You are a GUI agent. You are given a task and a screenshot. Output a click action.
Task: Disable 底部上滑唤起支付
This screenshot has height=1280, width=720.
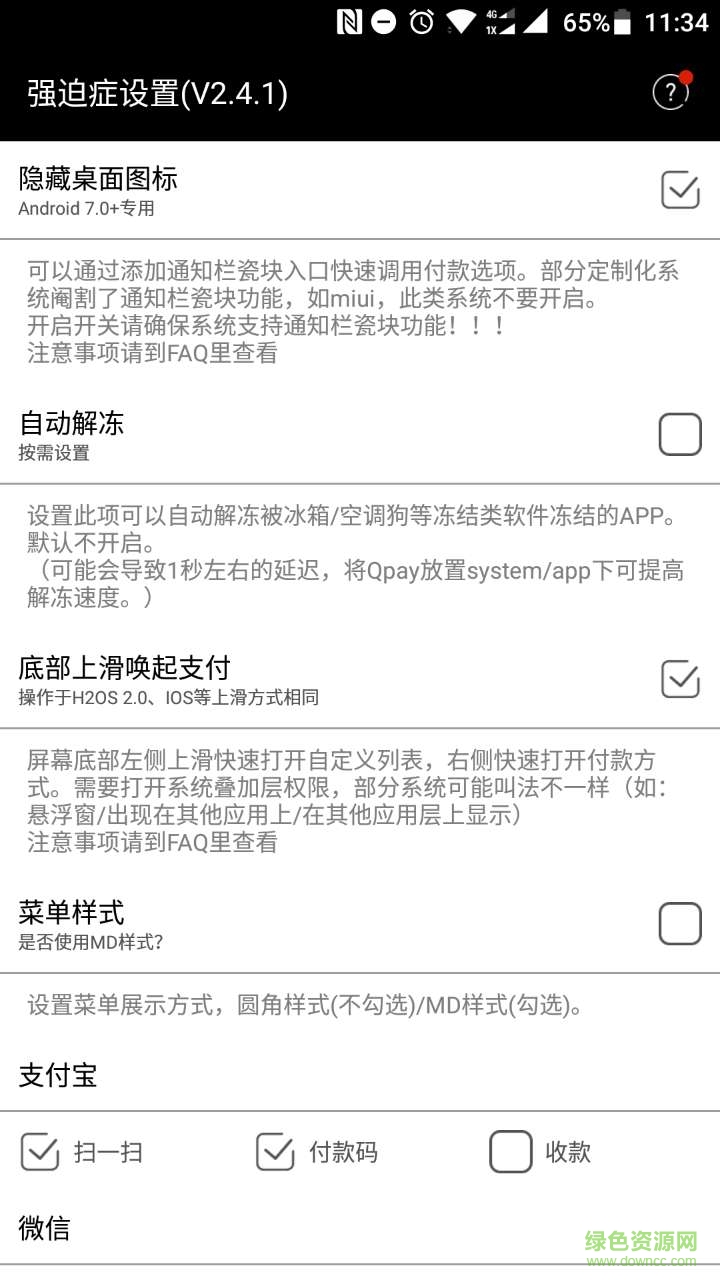tap(679, 681)
